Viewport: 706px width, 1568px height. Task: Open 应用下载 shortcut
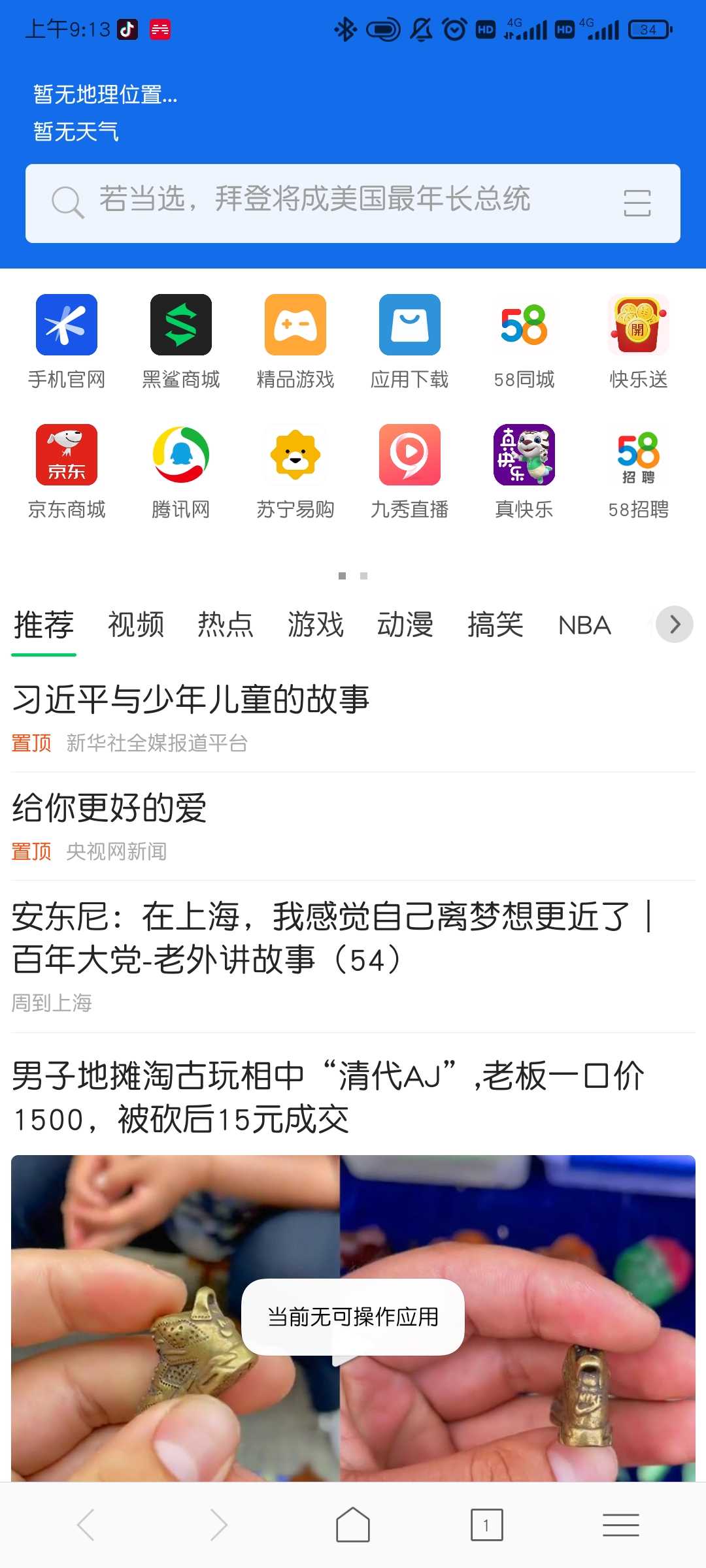point(410,342)
